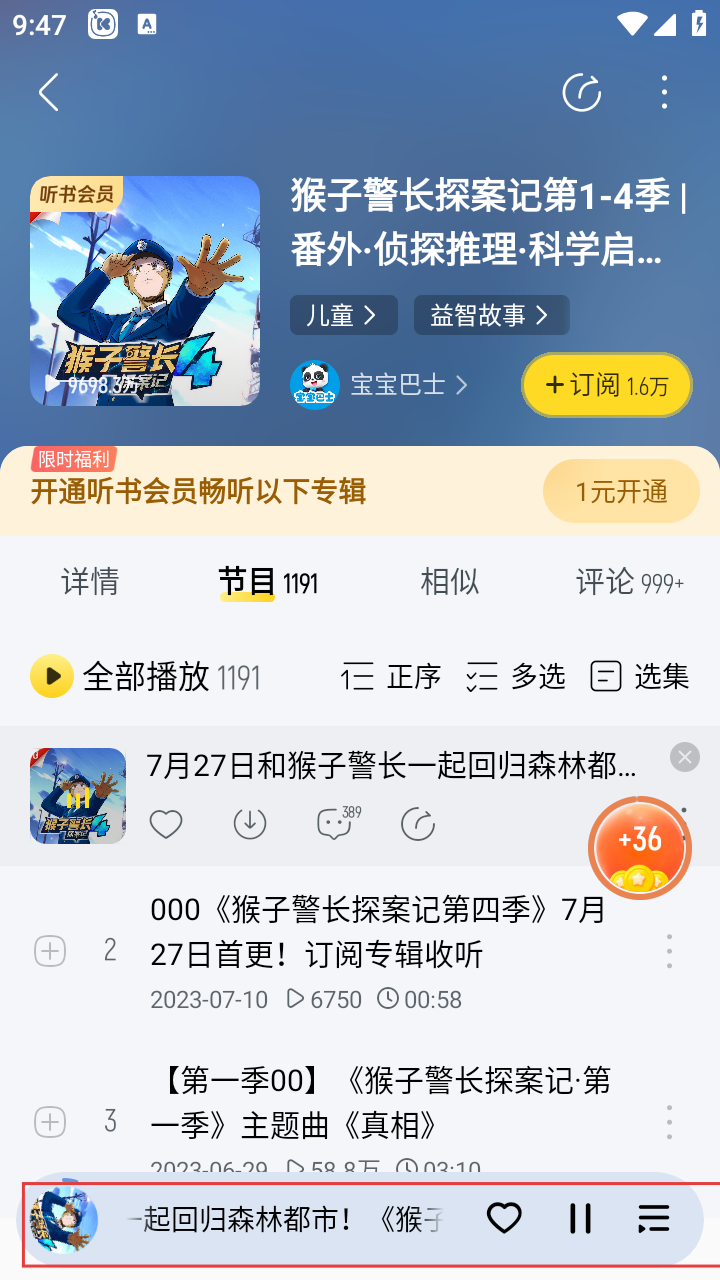
Task: Share this album via the top share icon
Action: tap(581, 93)
